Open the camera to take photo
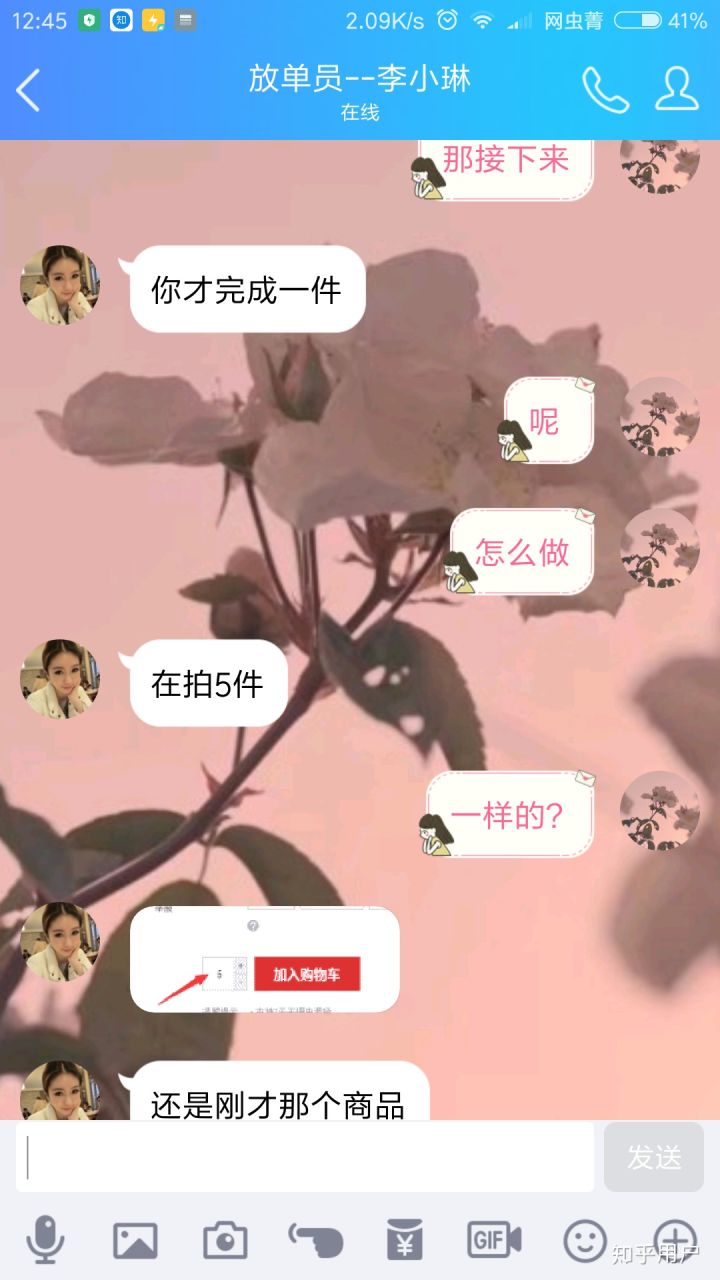This screenshot has height=1280, width=720. click(x=225, y=1240)
